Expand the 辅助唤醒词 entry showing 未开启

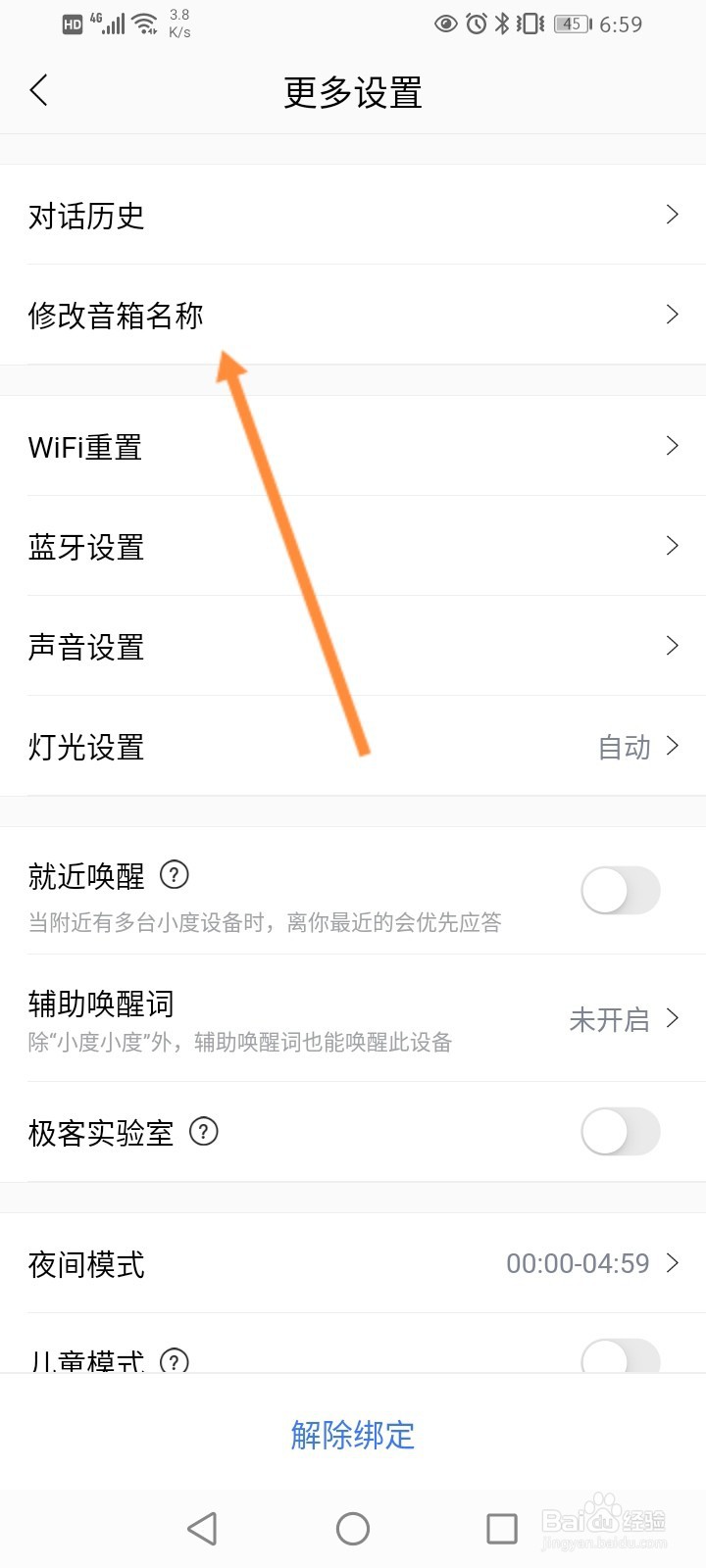coord(353,1019)
